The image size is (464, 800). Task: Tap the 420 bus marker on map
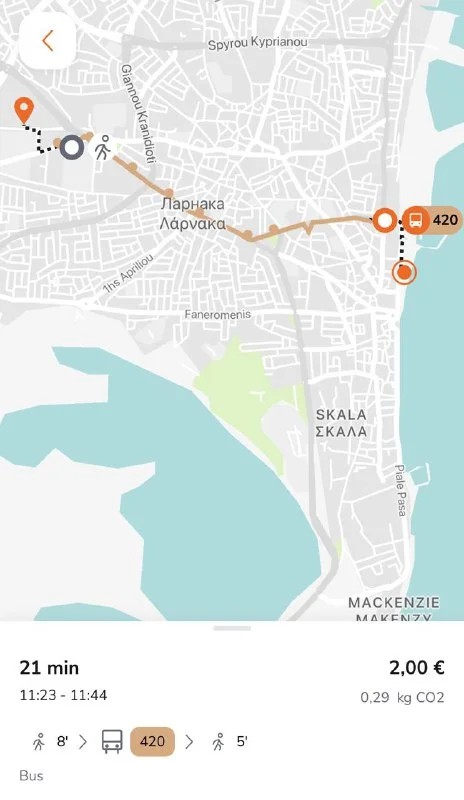click(x=432, y=220)
